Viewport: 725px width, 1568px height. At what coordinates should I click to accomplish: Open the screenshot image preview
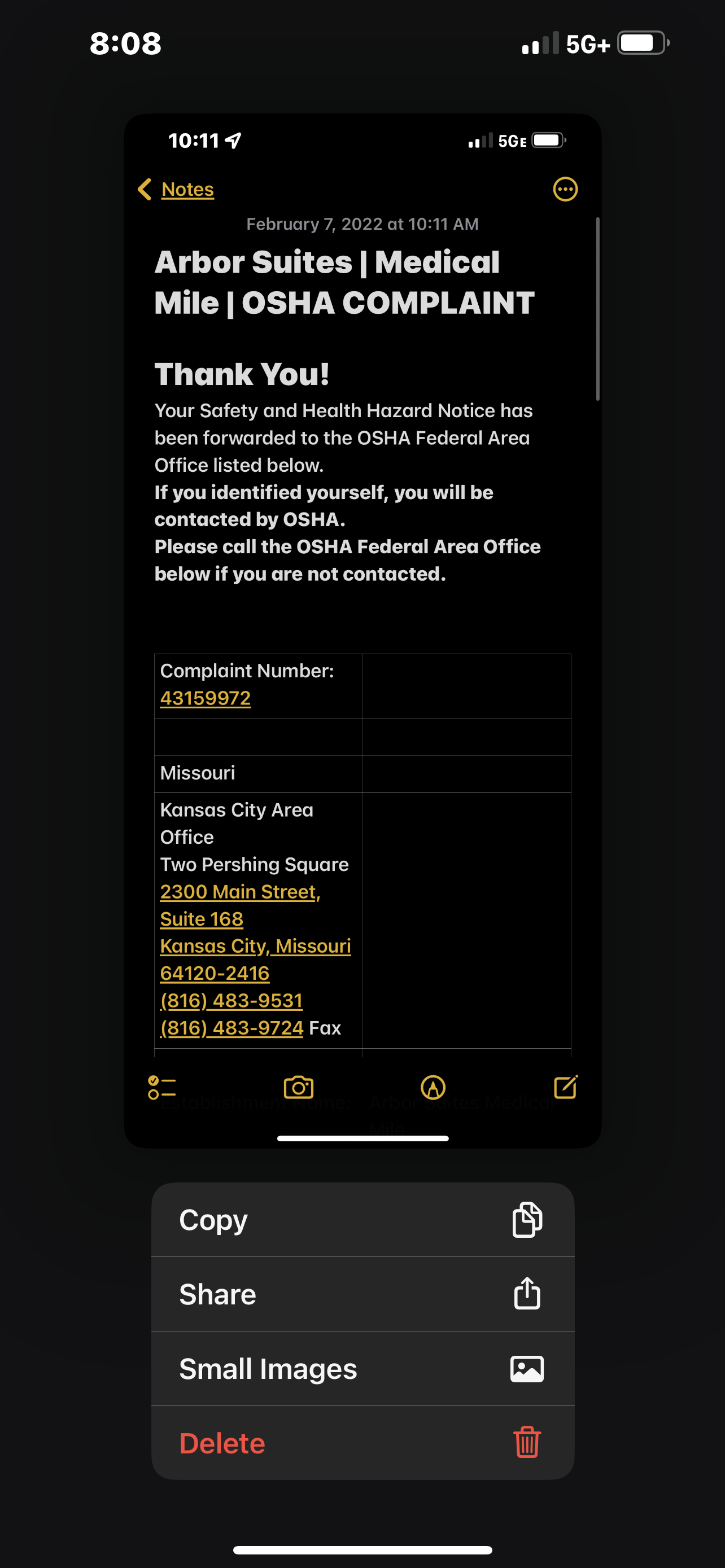point(362,630)
